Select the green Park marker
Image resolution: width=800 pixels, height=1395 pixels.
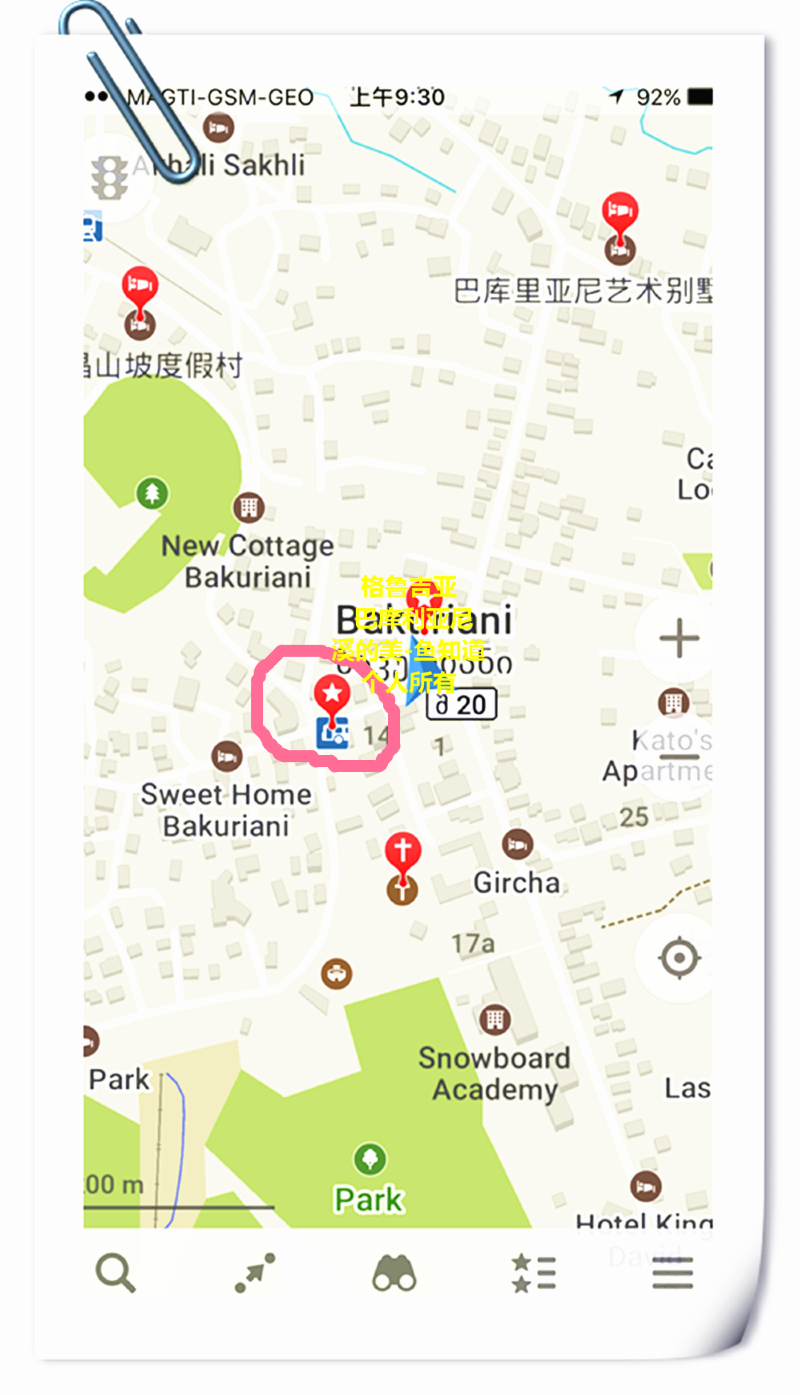pyautogui.click(x=369, y=1161)
